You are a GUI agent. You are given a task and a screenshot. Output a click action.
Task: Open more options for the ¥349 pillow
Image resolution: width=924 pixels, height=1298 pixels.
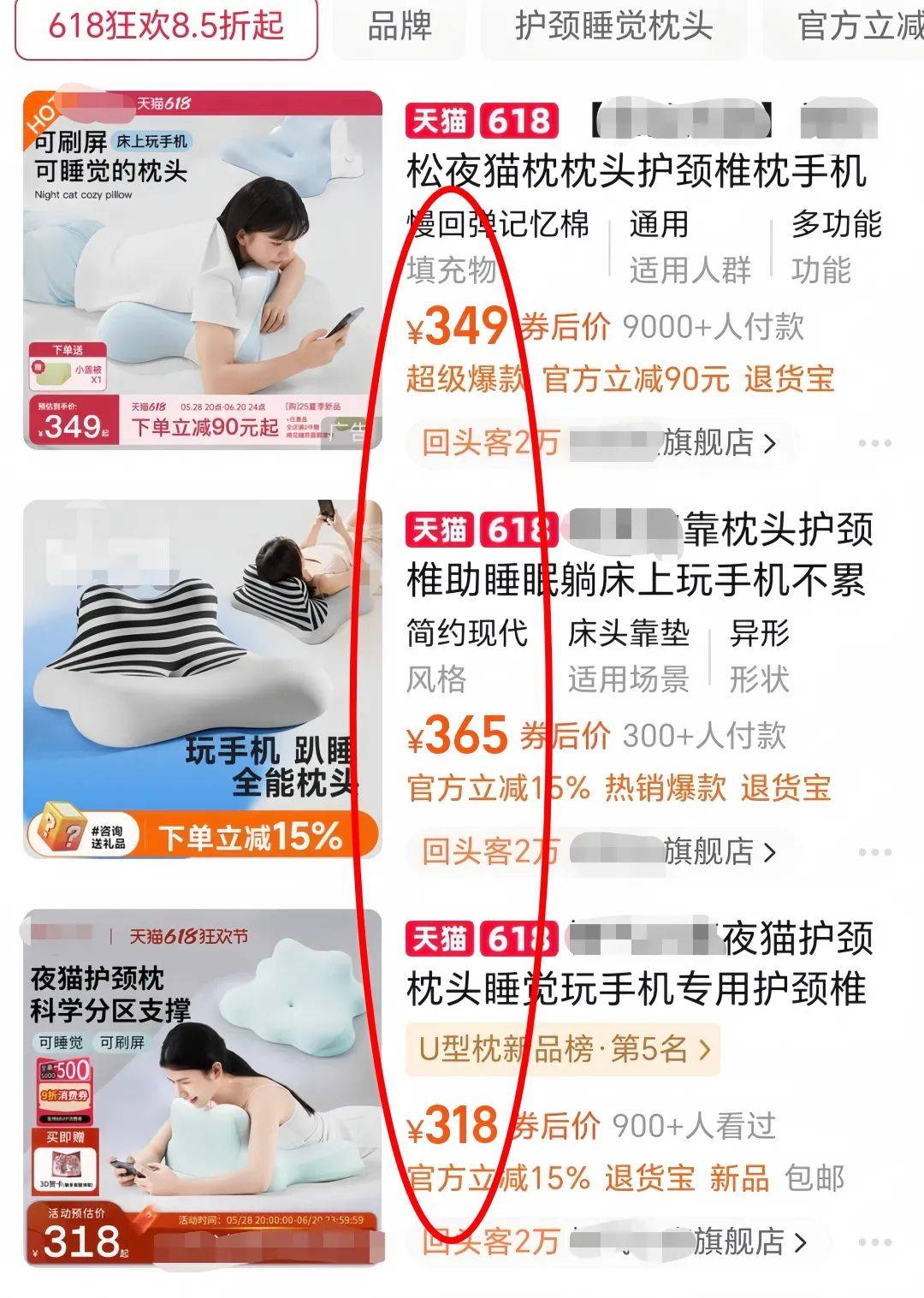tap(874, 443)
